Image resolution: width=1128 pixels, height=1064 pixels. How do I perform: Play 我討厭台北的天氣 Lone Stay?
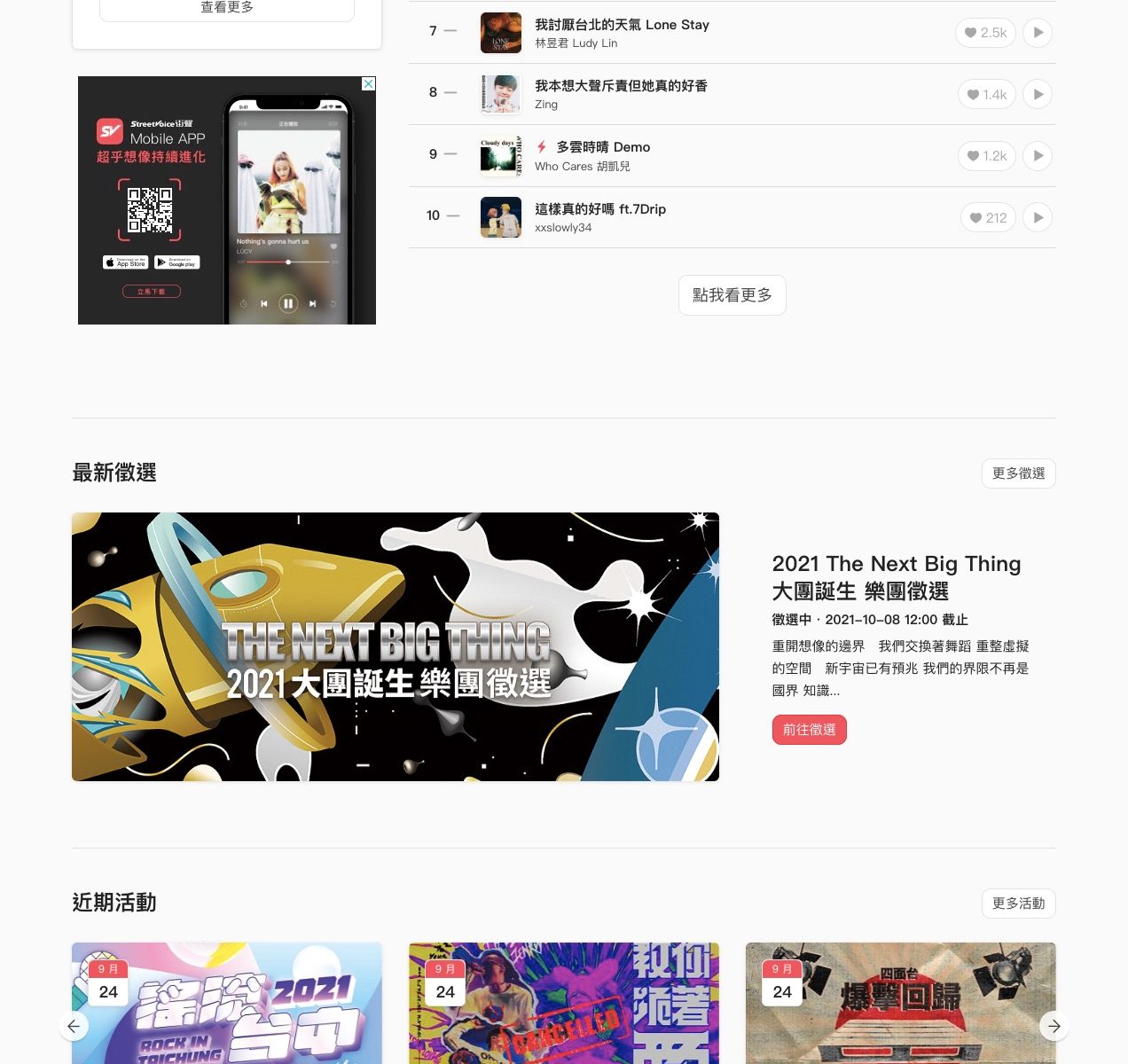coord(1037,33)
